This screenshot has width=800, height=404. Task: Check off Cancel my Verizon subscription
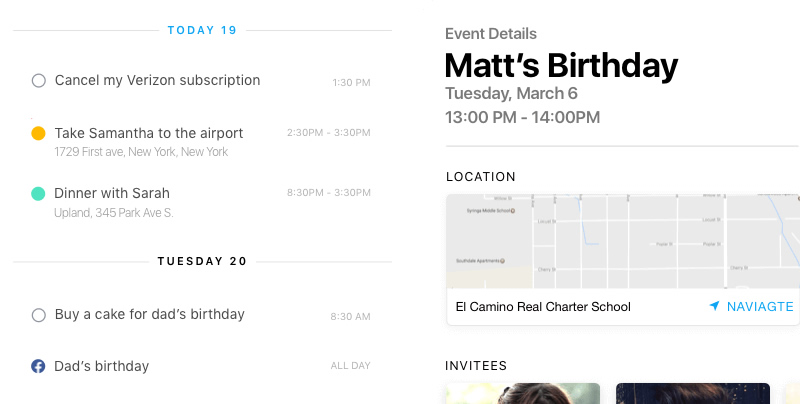coord(38,81)
